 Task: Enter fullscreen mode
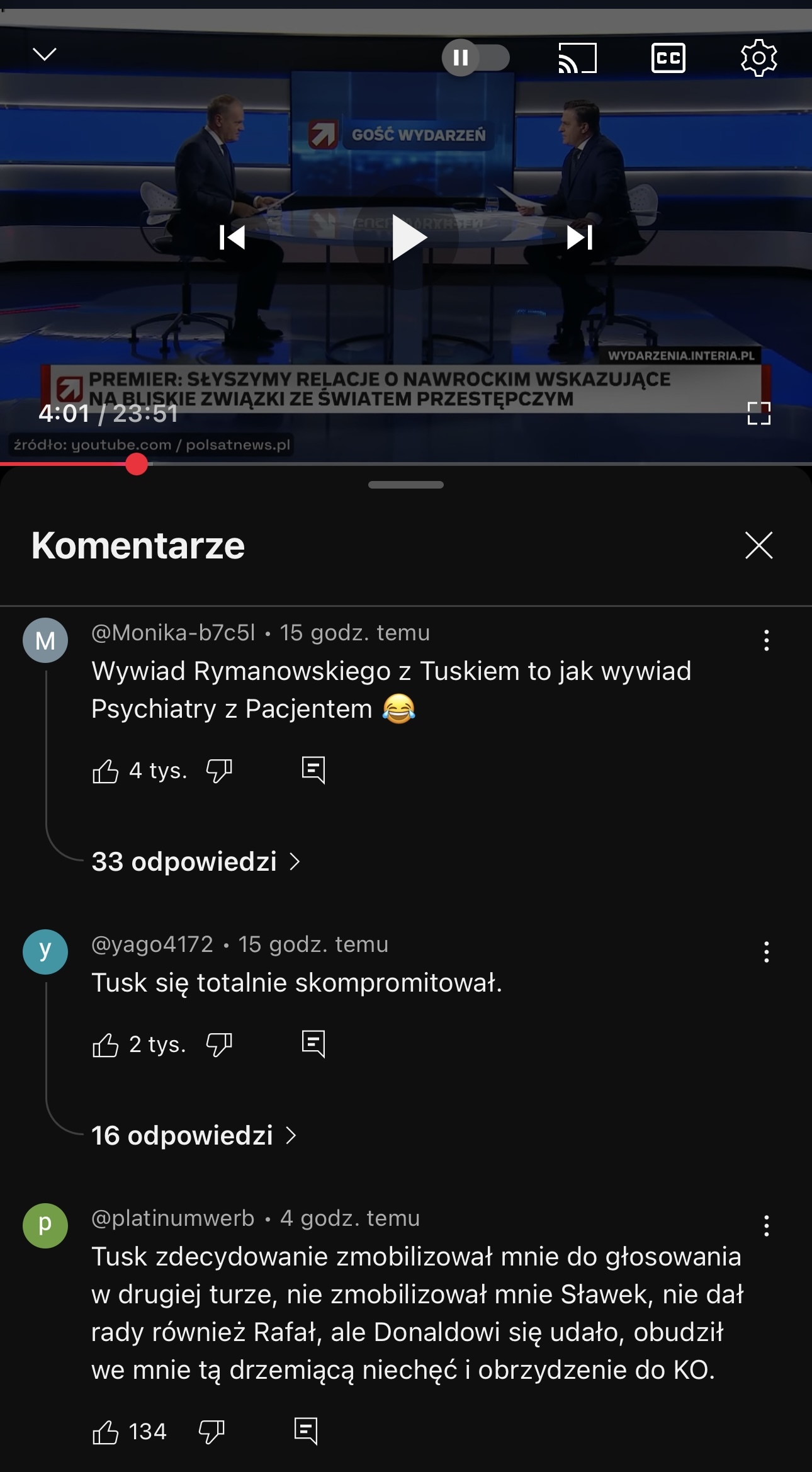pyautogui.click(x=758, y=414)
